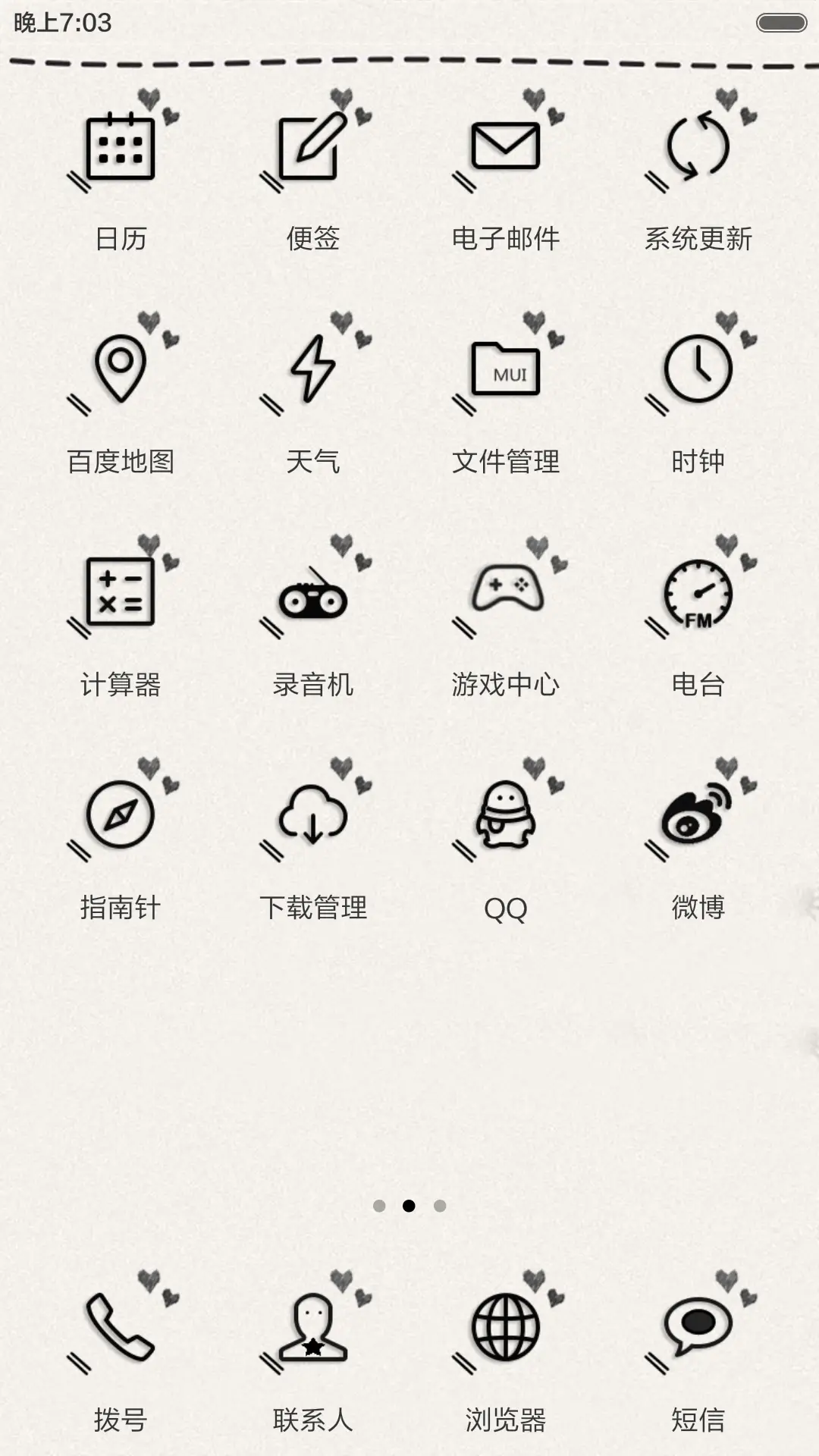Launch 电子邮件 email app
Image resolution: width=819 pixels, height=1456 pixels.
(x=504, y=146)
